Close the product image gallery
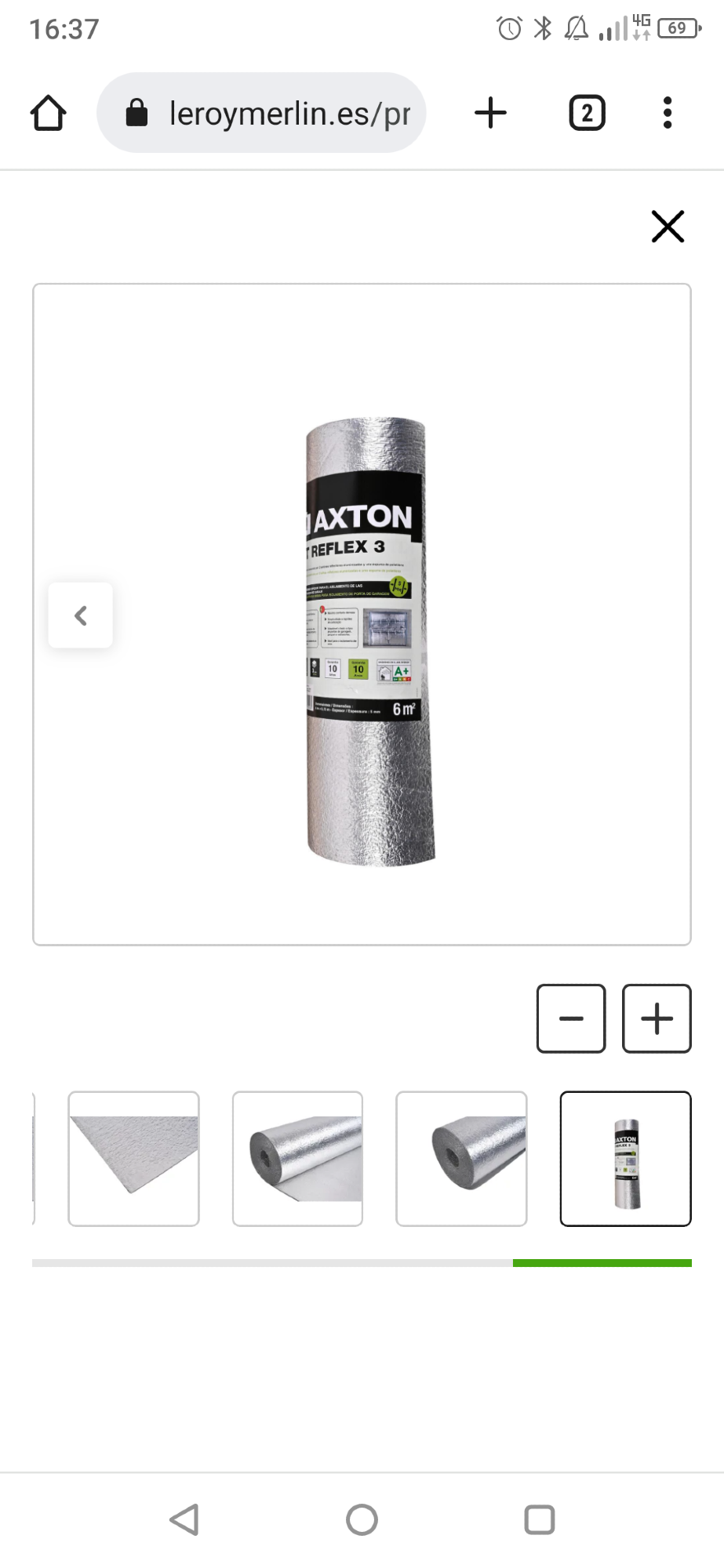 (x=668, y=227)
